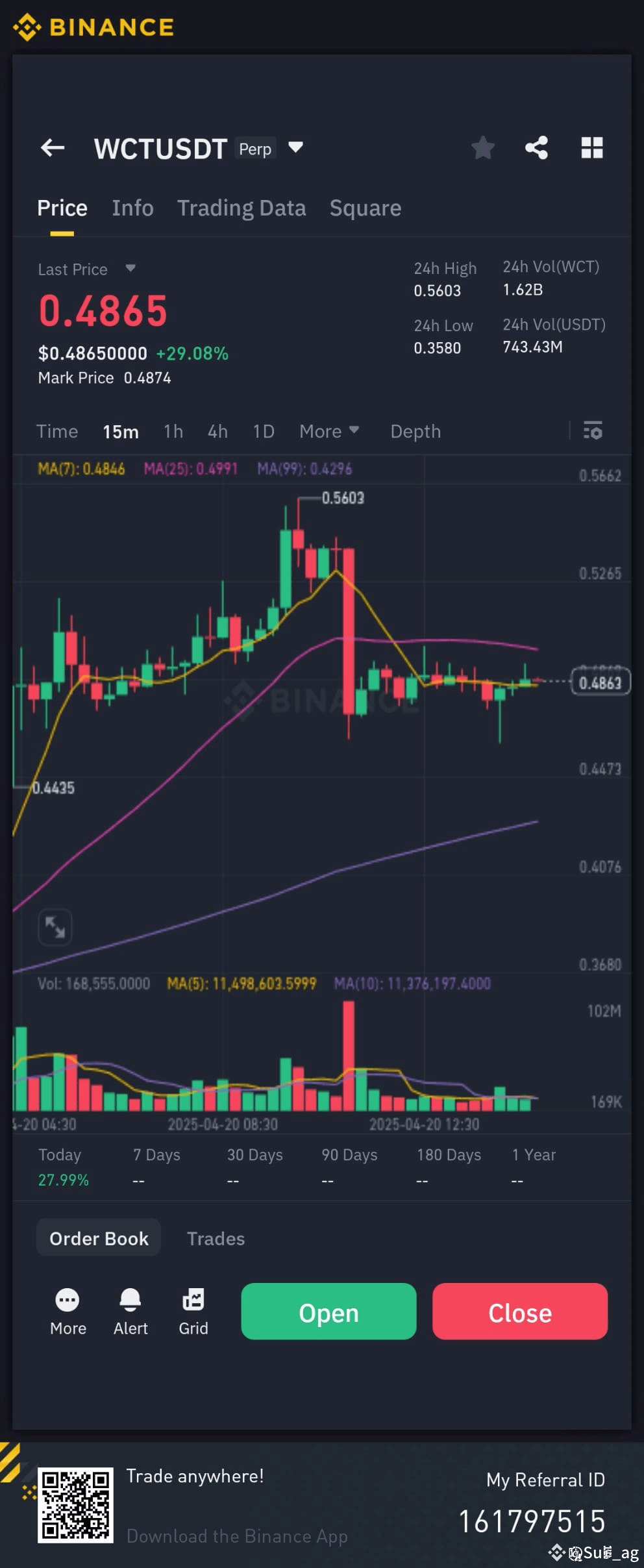The height and width of the screenshot is (1568, 644).
Task: Open the Last Price dropdown
Action: (130, 269)
